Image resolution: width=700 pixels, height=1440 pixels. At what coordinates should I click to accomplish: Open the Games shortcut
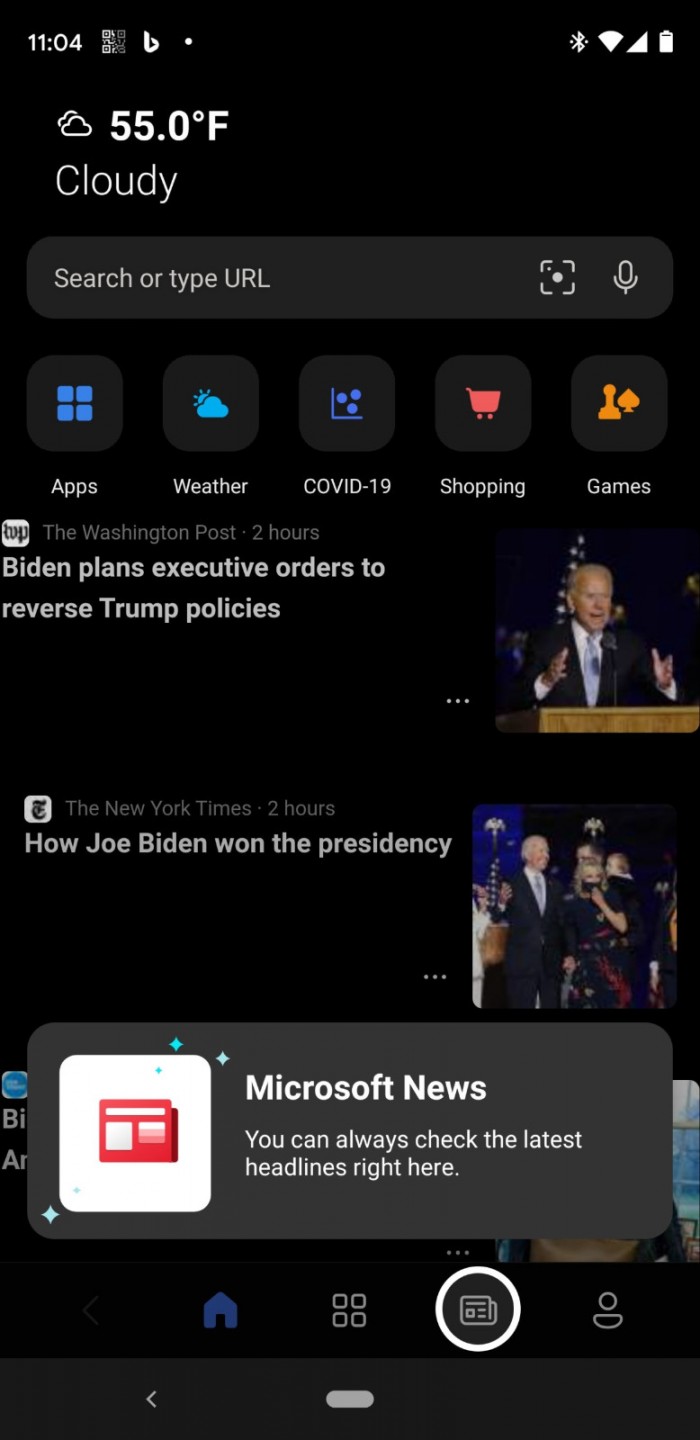619,403
